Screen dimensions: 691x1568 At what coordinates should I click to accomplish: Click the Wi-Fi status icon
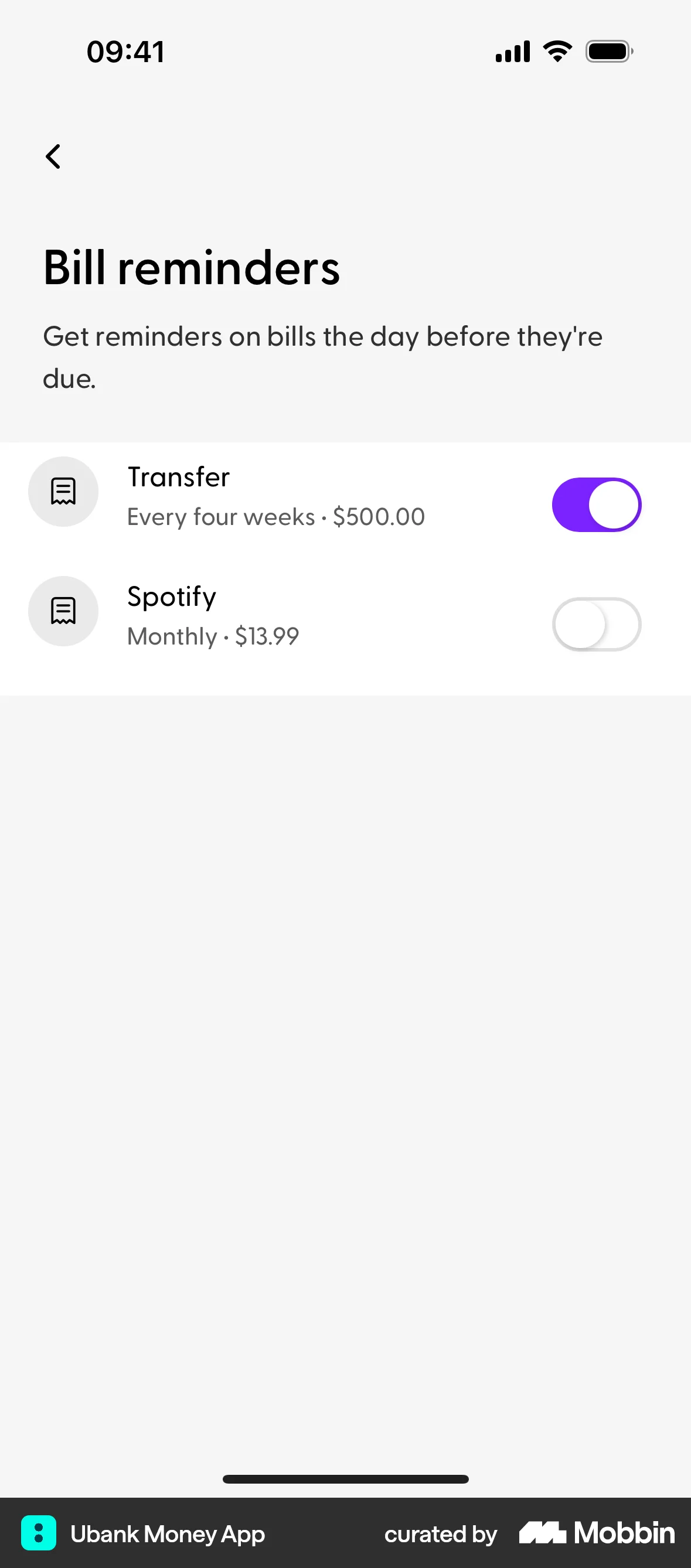(x=556, y=51)
